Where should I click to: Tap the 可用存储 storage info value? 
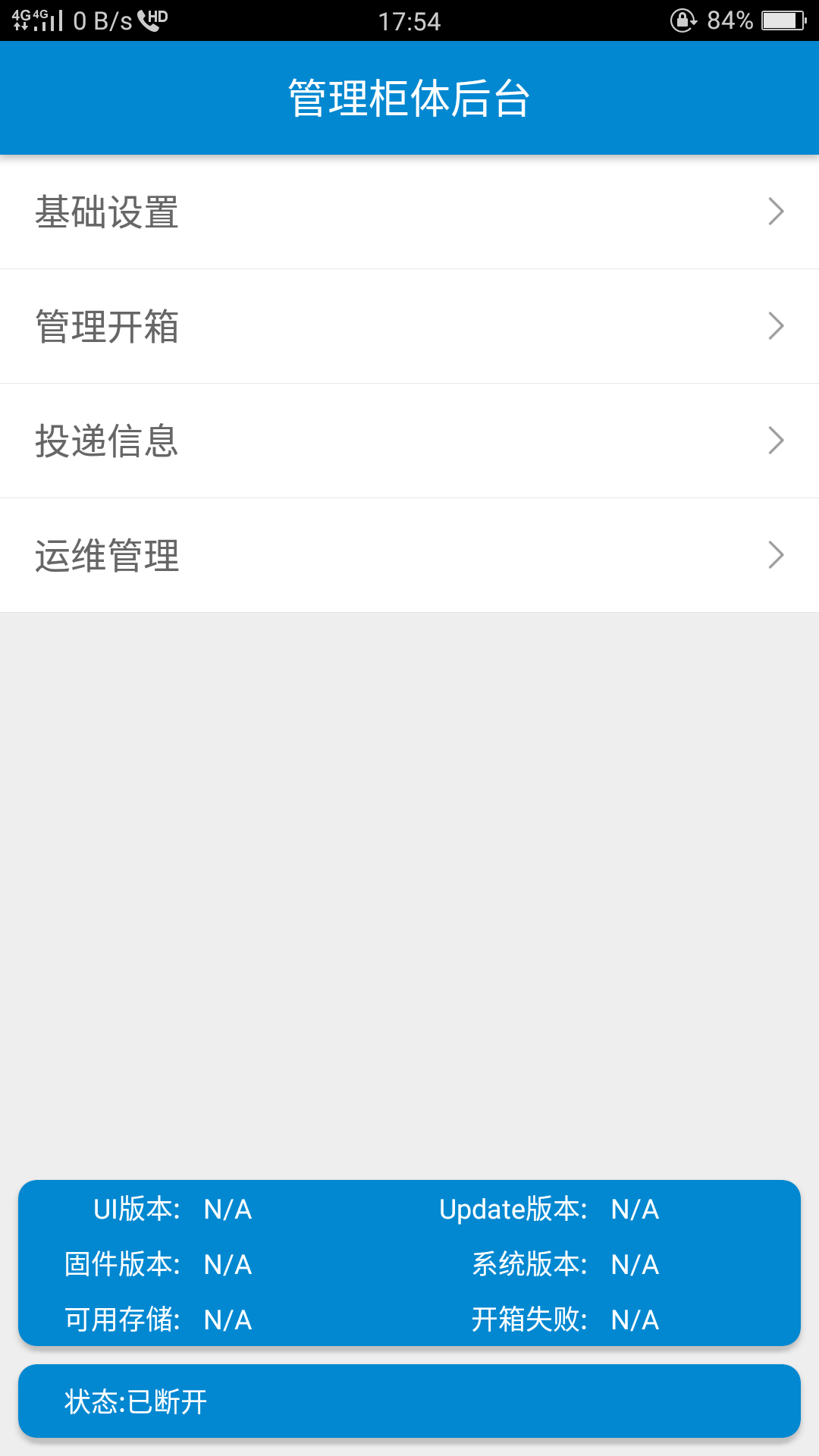click(x=227, y=1321)
